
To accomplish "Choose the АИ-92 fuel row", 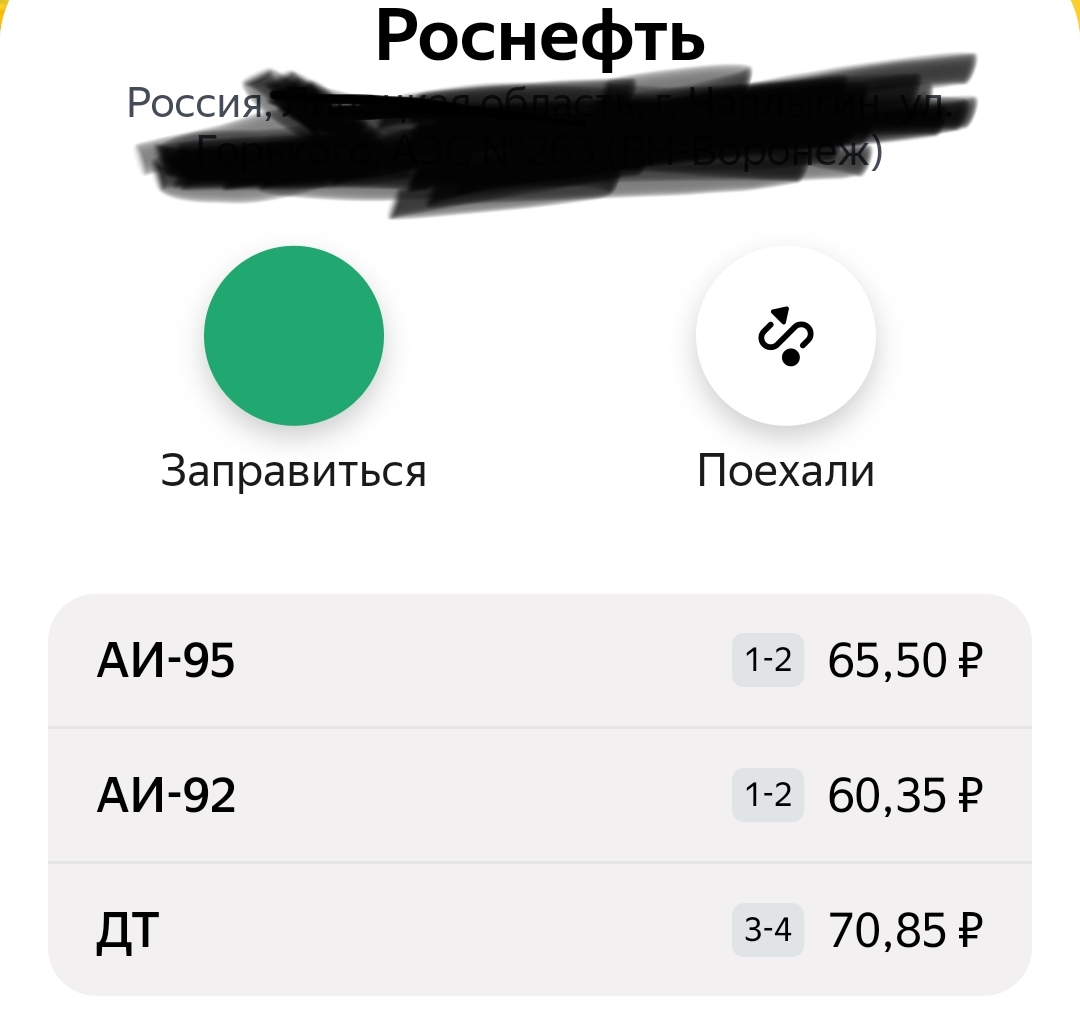I will (540, 795).
